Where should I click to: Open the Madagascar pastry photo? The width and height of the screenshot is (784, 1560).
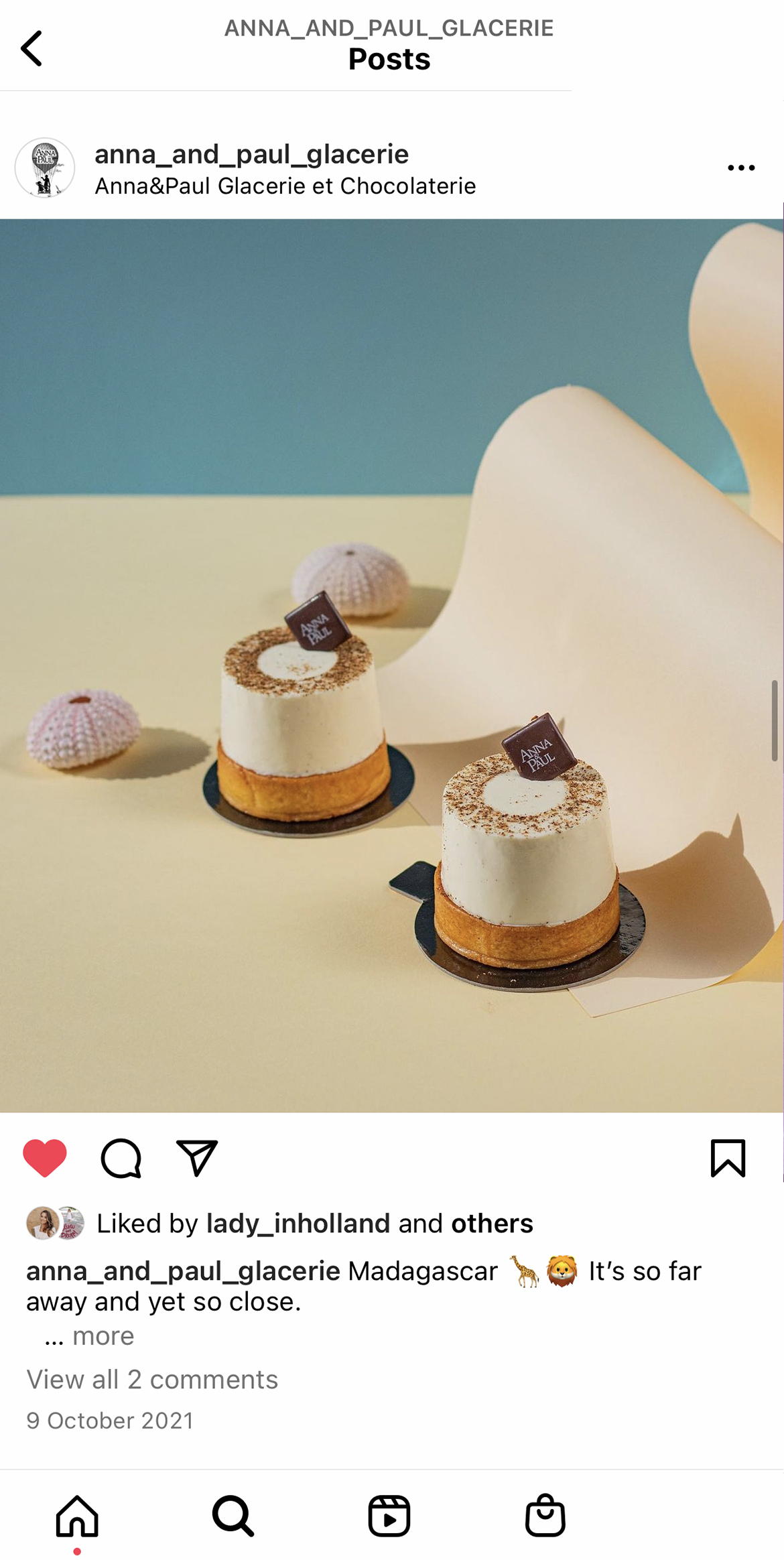(391, 665)
